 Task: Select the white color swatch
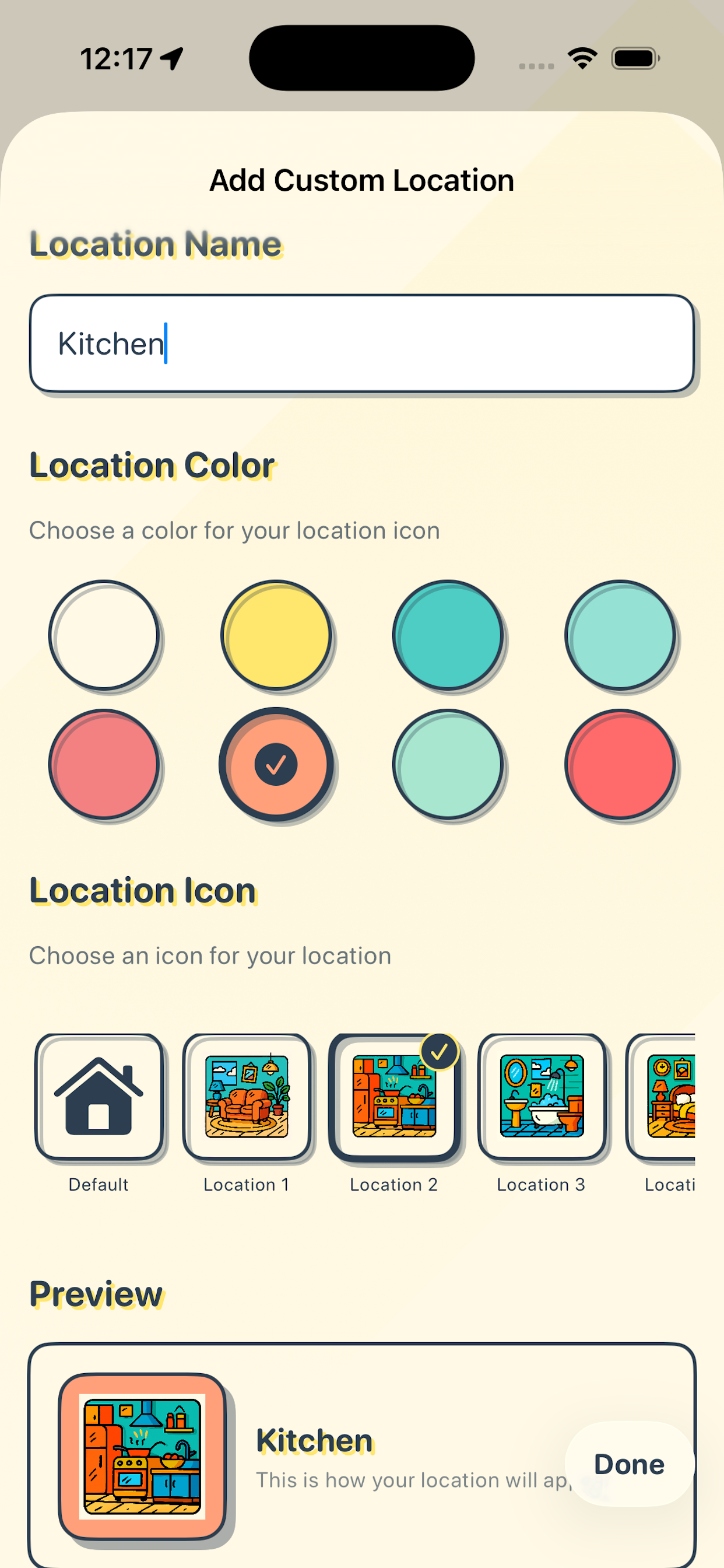[x=105, y=634]
